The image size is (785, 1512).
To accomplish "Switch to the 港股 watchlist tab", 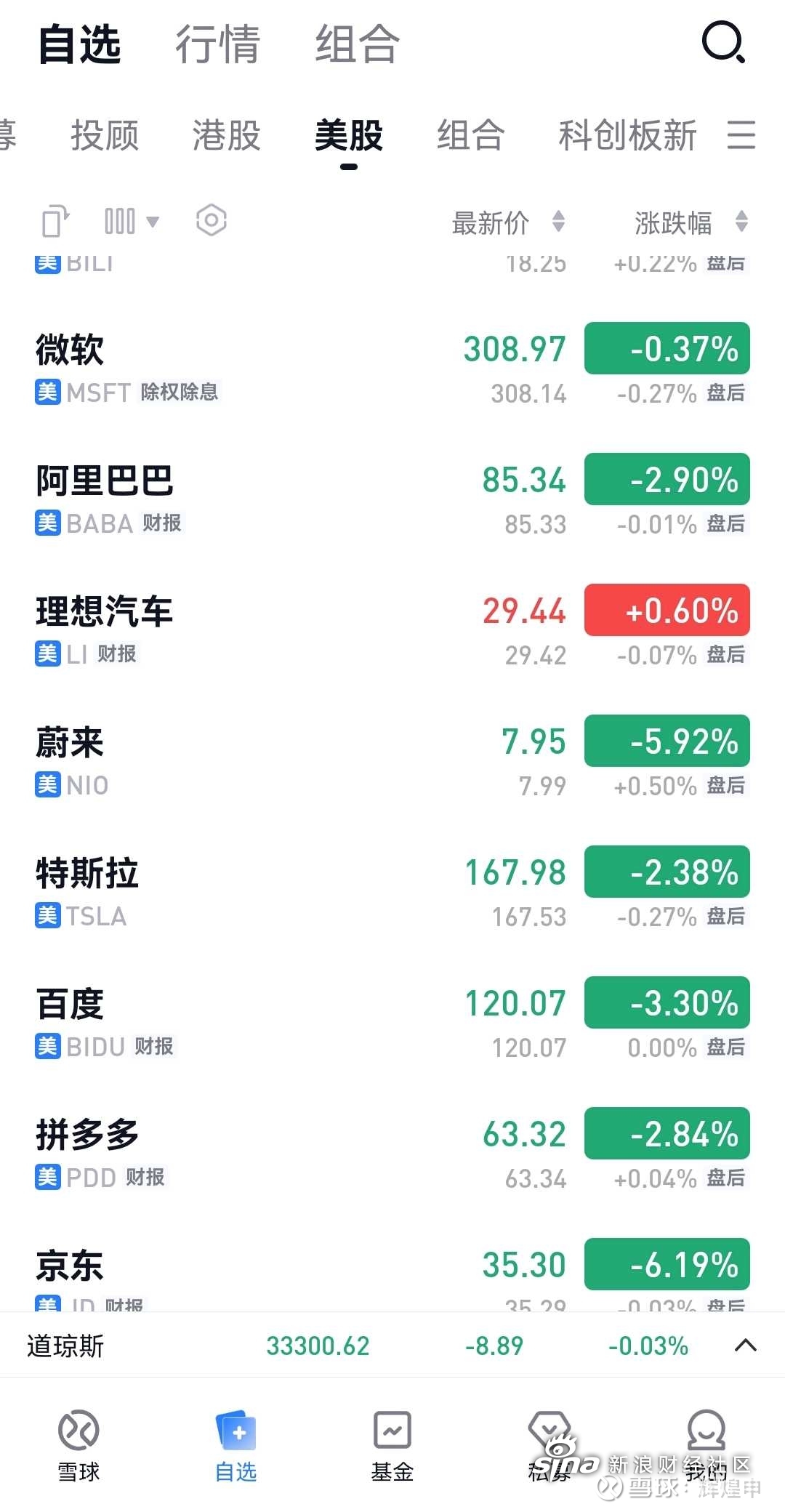I will (226, 135).
